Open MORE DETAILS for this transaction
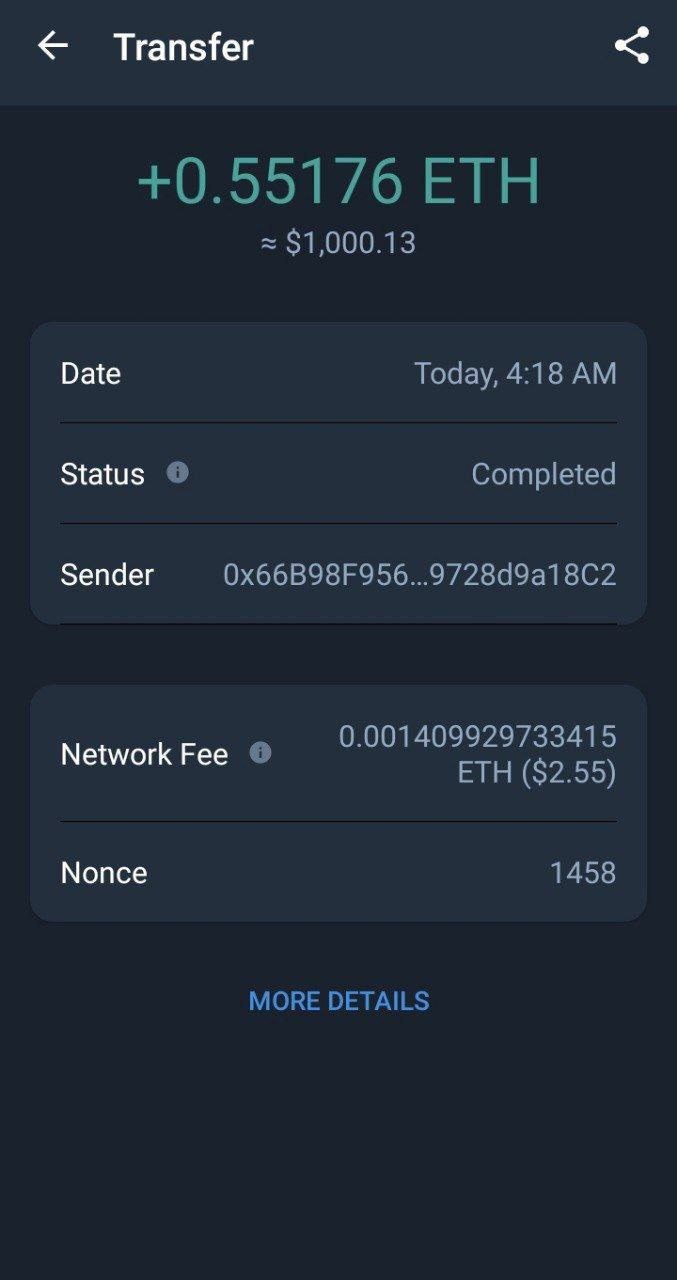The height and width of the screenshot is (1280, 677). click(339, 1001)
